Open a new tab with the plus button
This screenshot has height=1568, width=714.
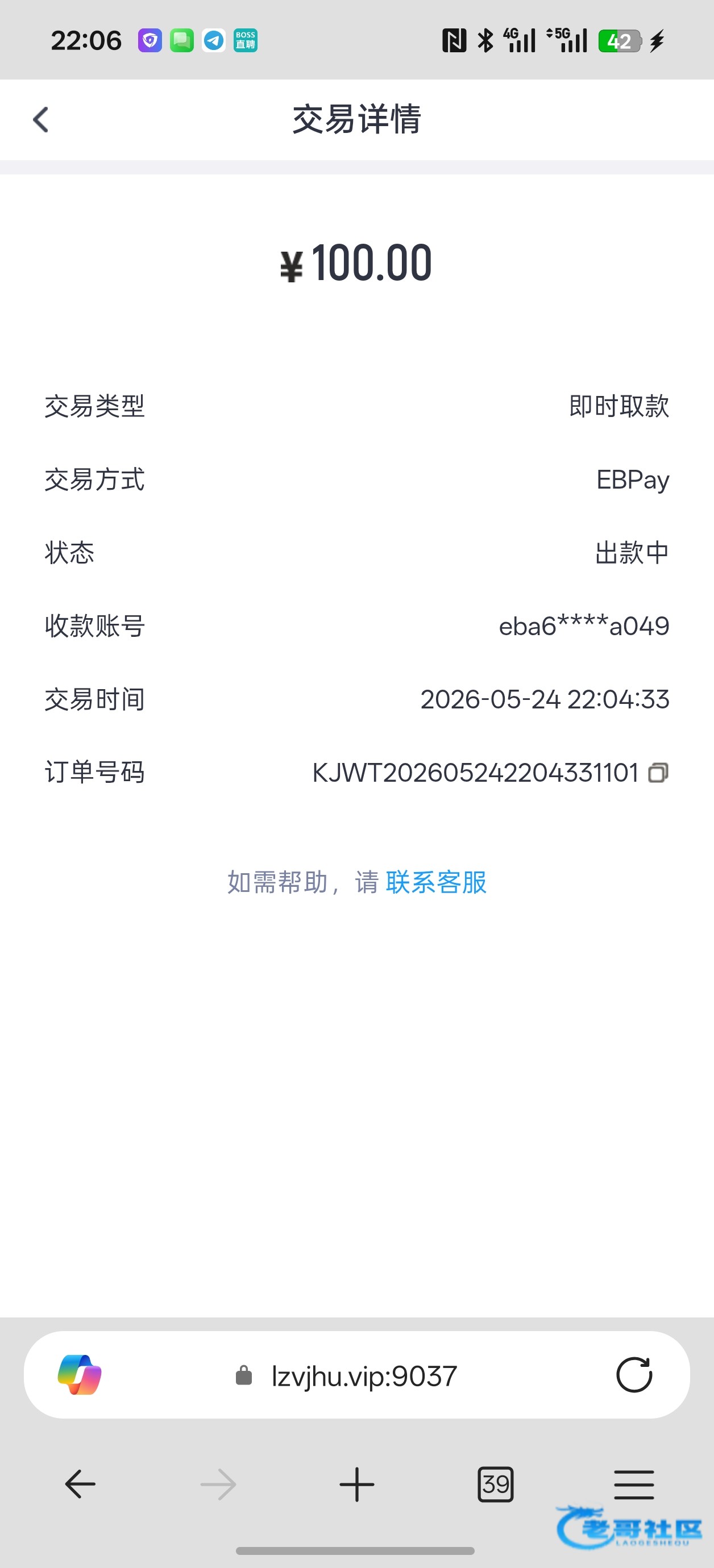click(357, 1484)
